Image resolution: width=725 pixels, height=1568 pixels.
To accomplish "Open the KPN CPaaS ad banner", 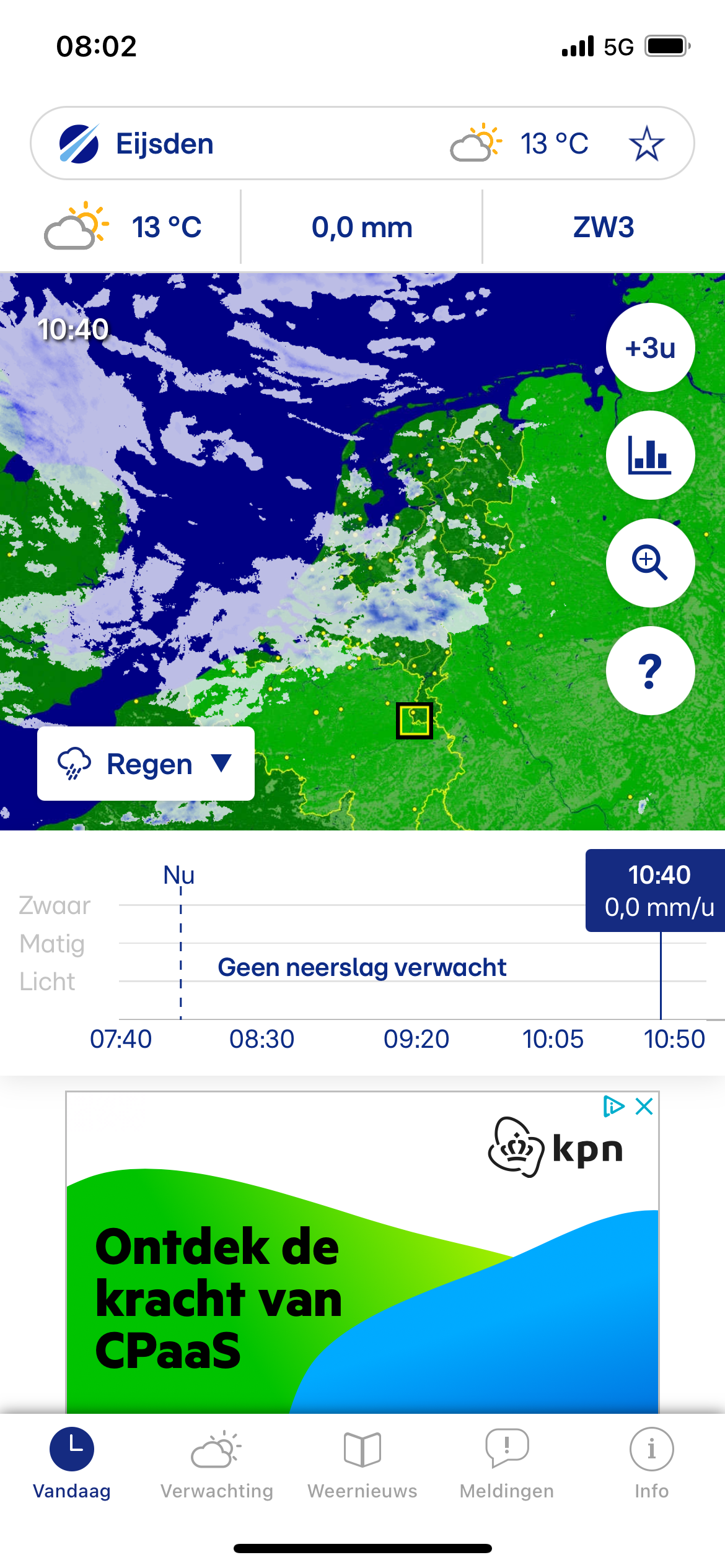I will click(x=362, y=1288).
